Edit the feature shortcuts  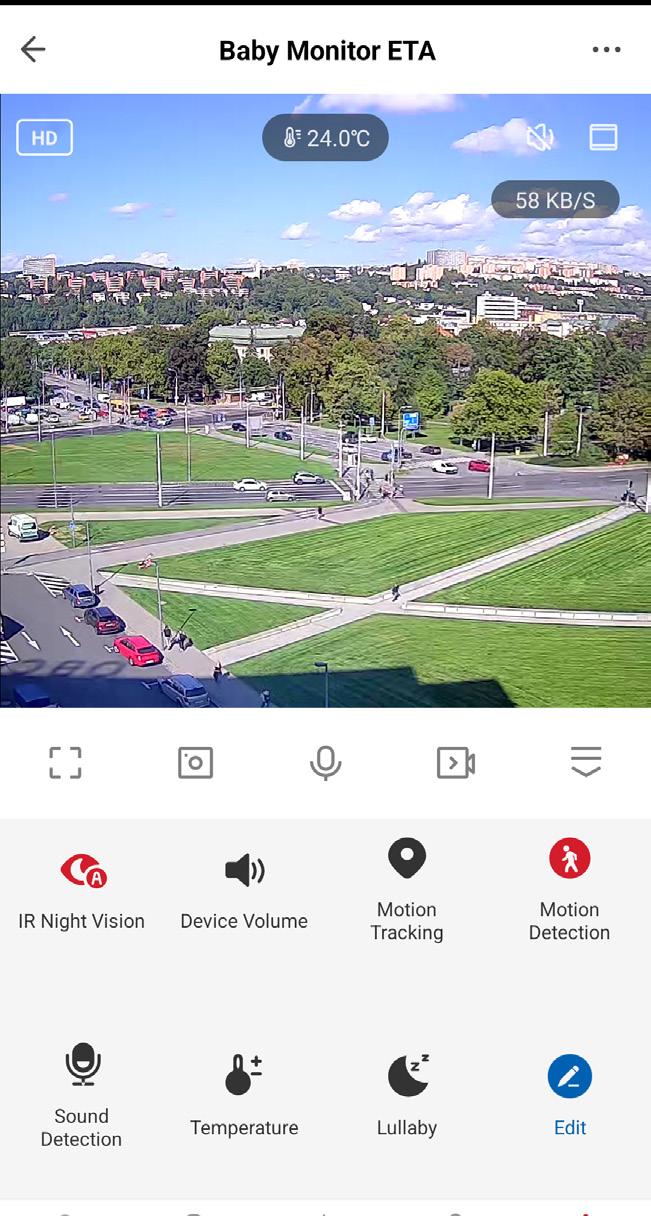coord(569,1094)
